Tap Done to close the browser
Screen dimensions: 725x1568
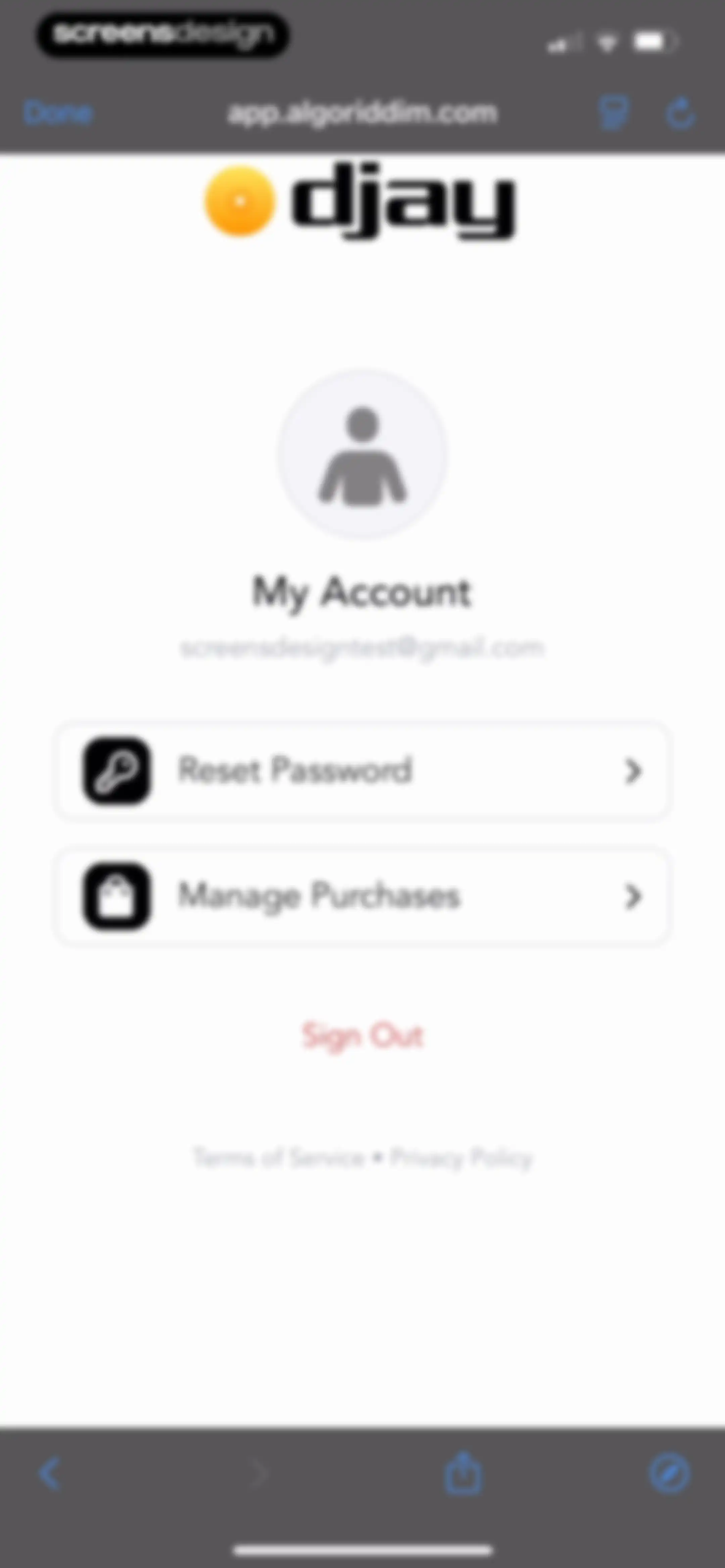(58, 114)
